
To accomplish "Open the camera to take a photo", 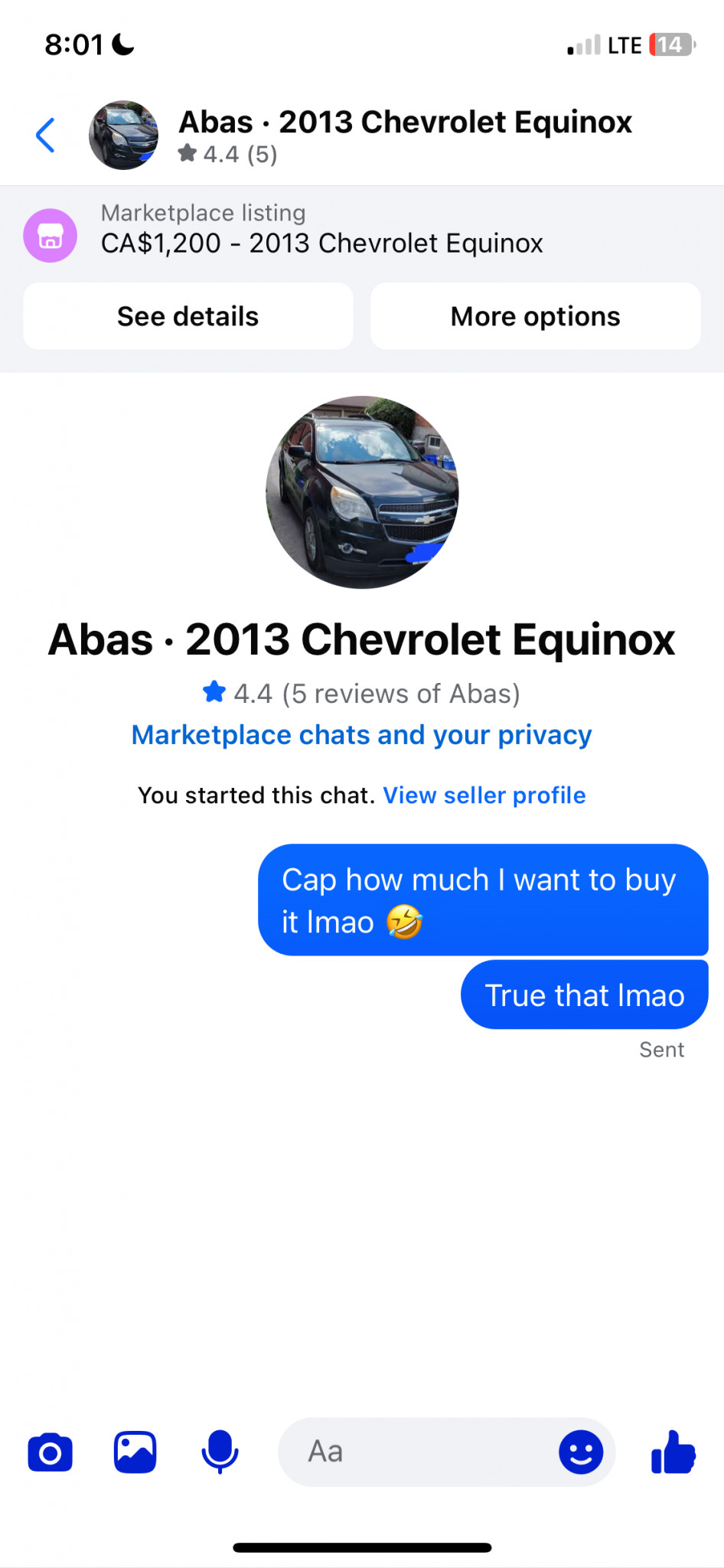I will (51, 1452).
